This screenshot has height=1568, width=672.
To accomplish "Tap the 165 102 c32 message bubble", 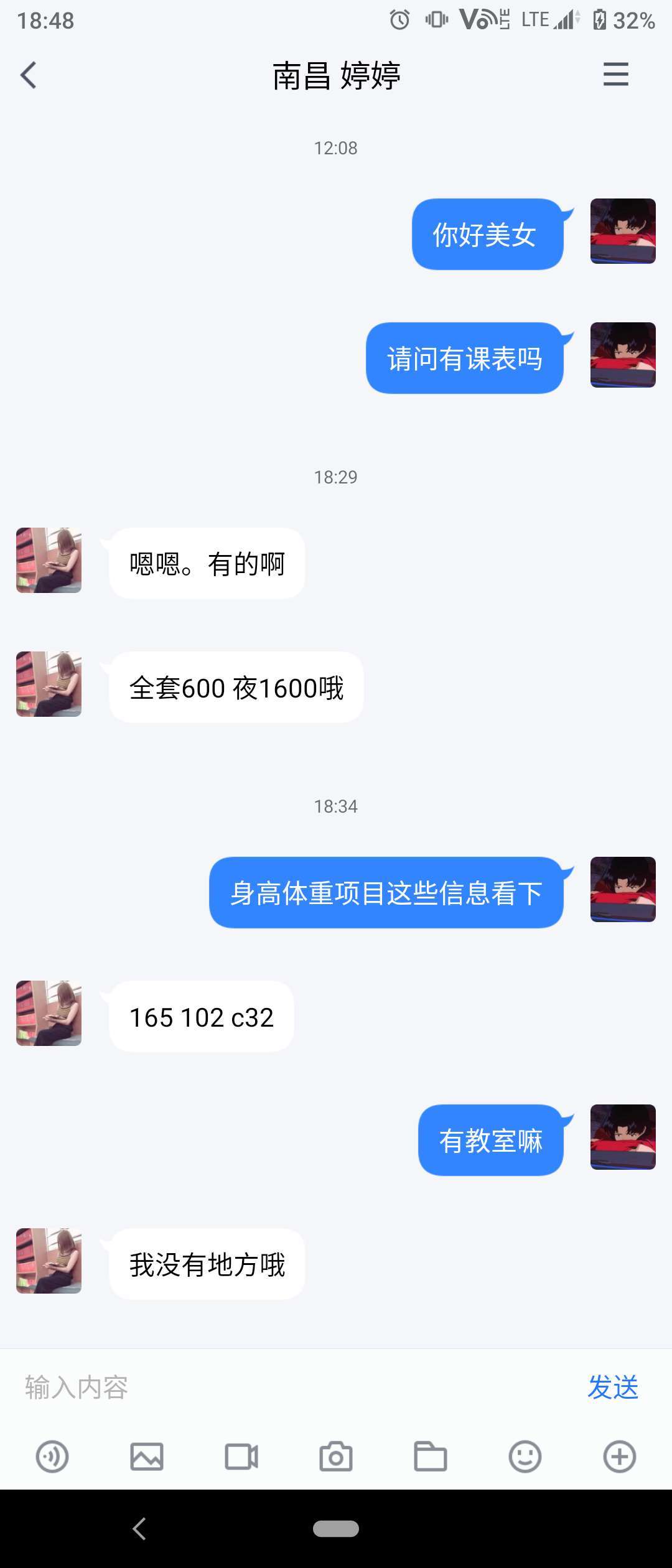I will point(201,1016).
